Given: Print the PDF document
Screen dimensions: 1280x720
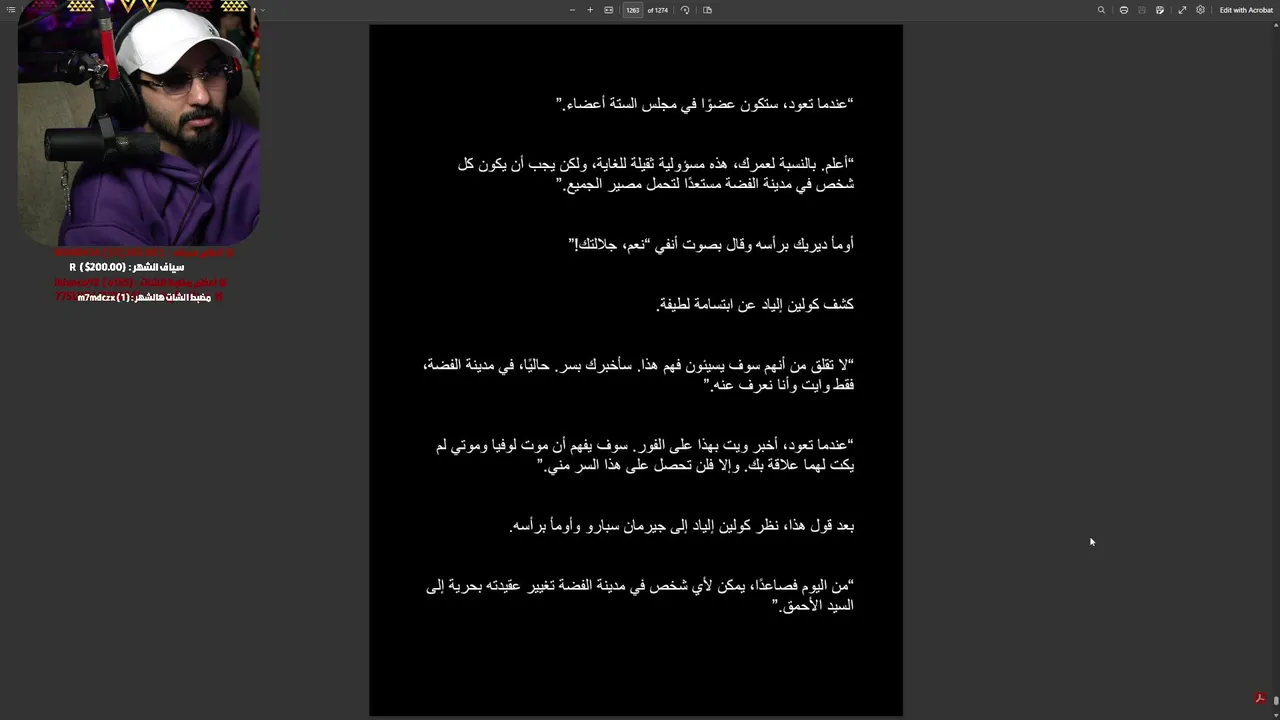Looking at the screenshot, I should [x=1124, y=10].
